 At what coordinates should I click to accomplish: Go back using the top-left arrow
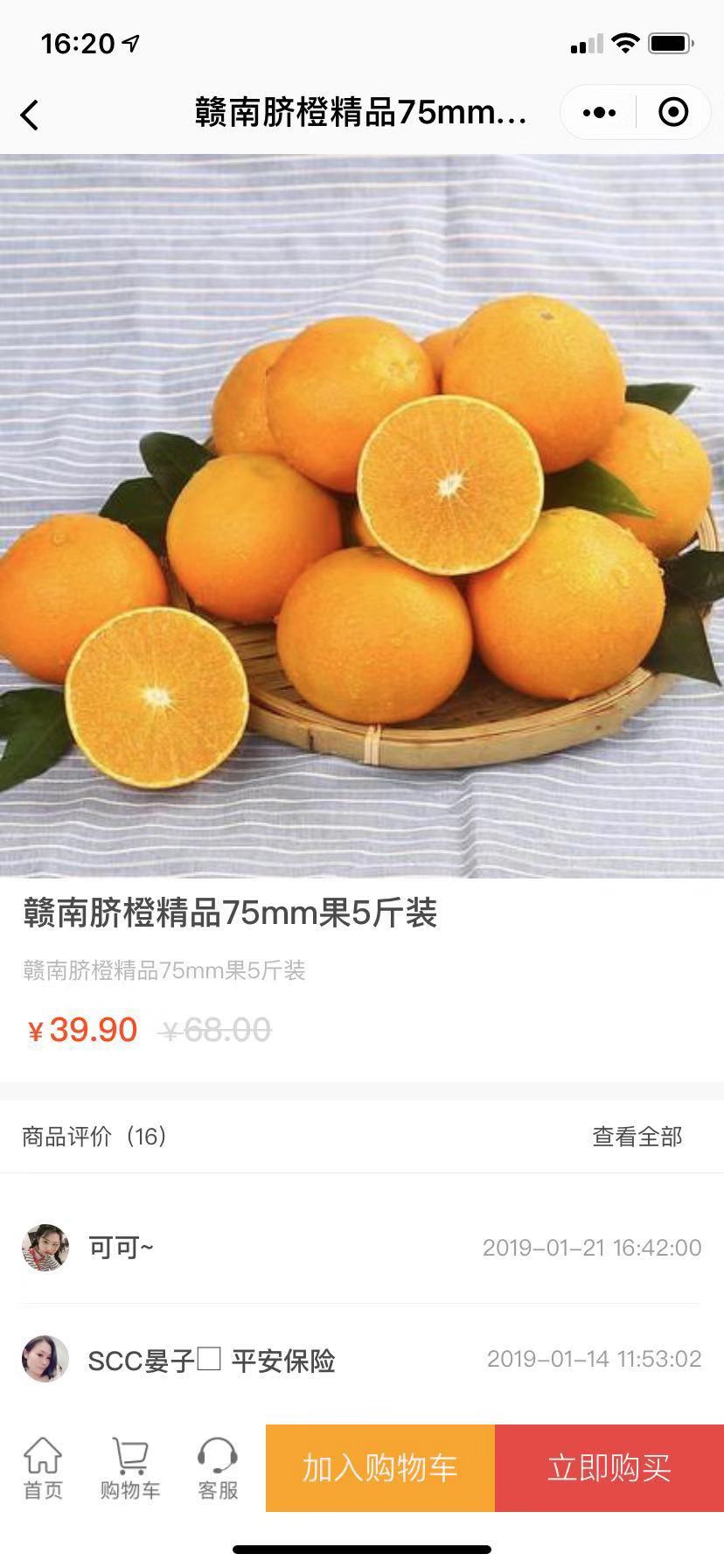[30, 114]
